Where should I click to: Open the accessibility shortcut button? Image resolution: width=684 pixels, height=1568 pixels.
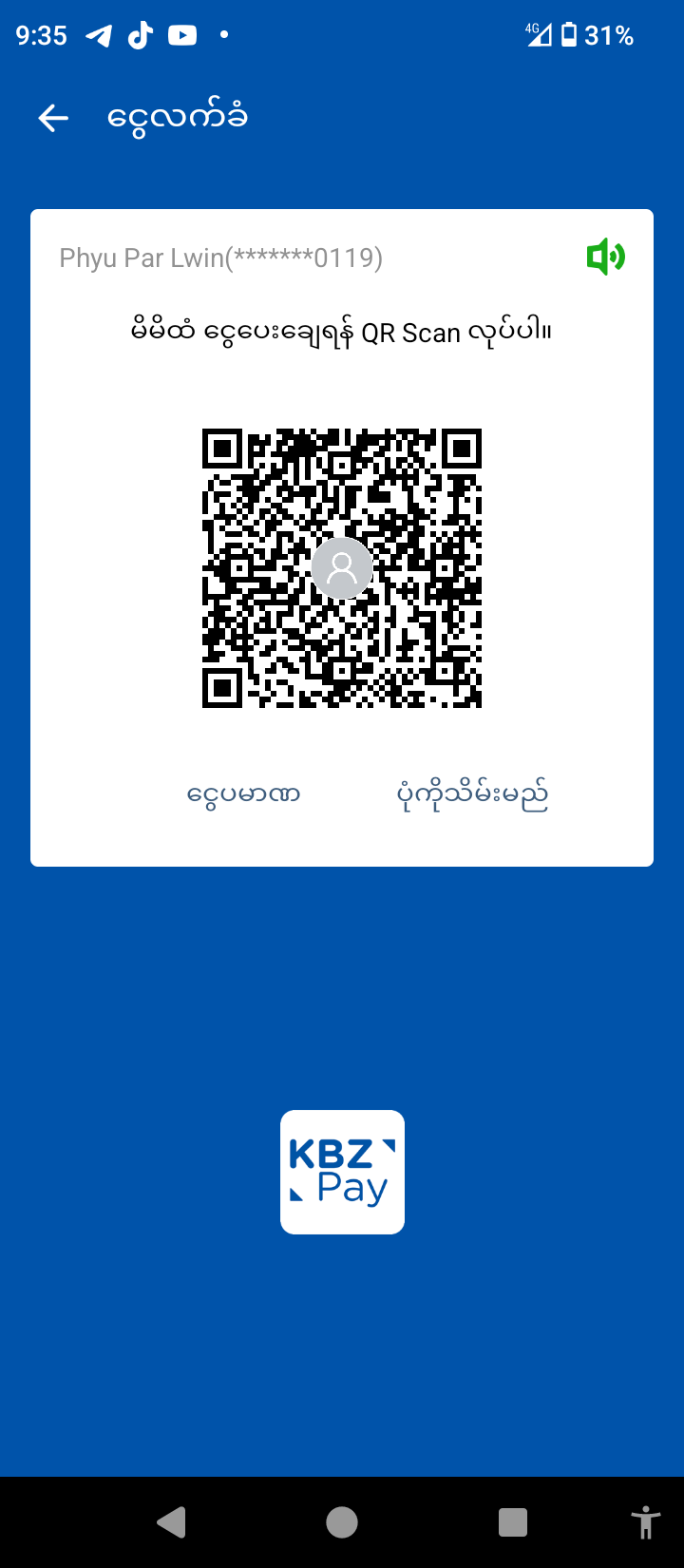(x=646, y=1522)
